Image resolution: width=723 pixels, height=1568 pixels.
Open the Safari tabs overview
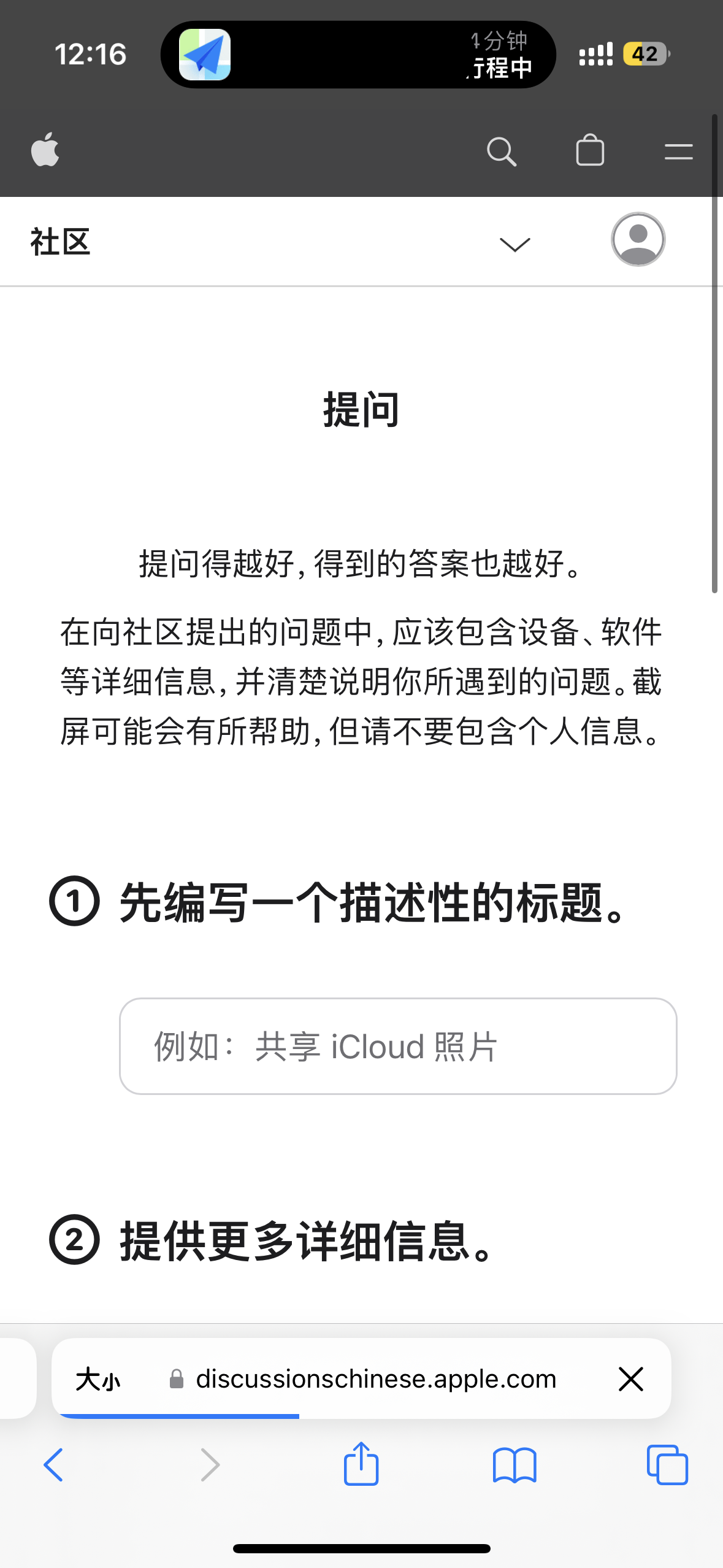[x=667, y=1465]
